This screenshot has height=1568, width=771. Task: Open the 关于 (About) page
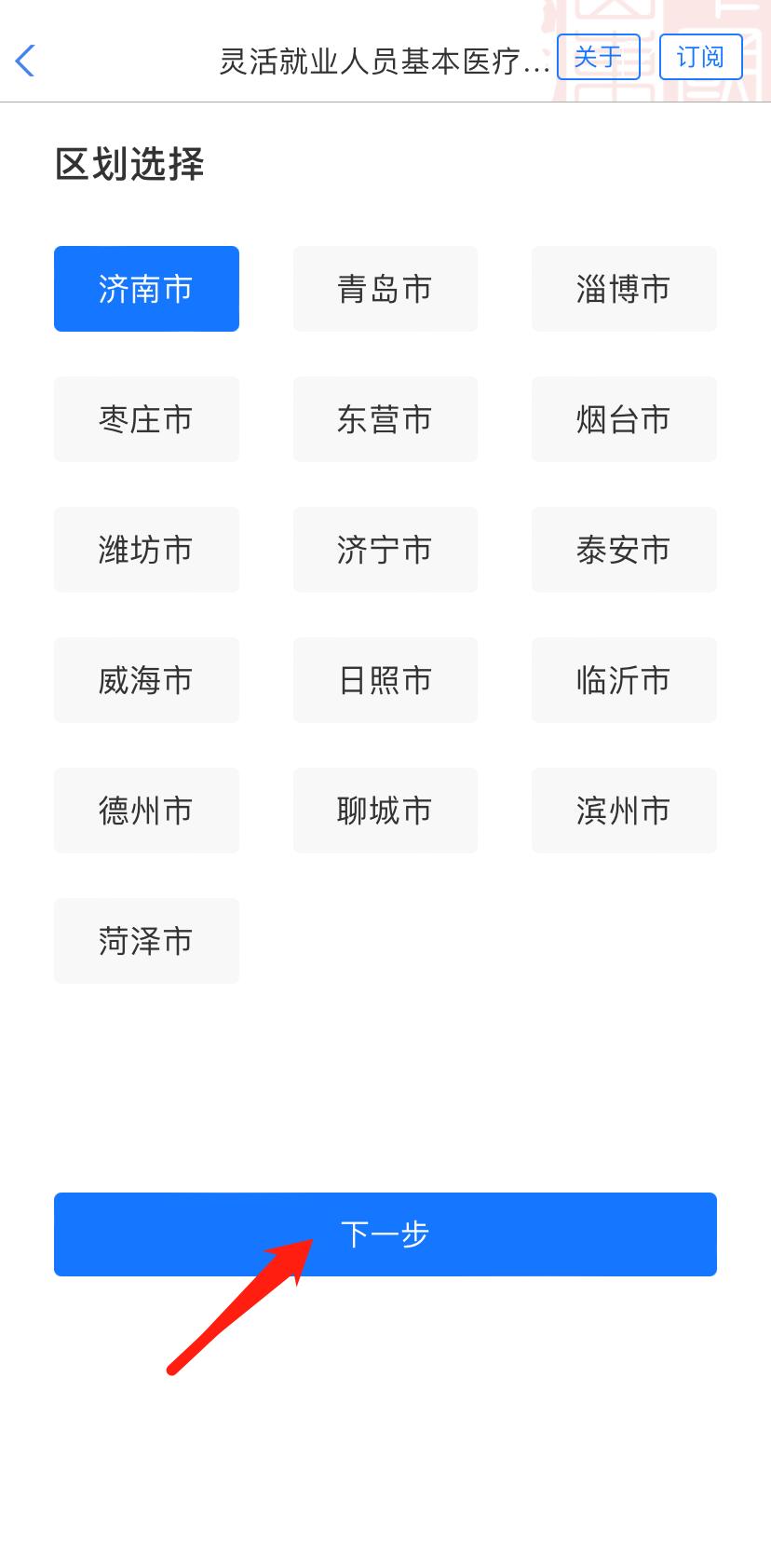[599, 58]
